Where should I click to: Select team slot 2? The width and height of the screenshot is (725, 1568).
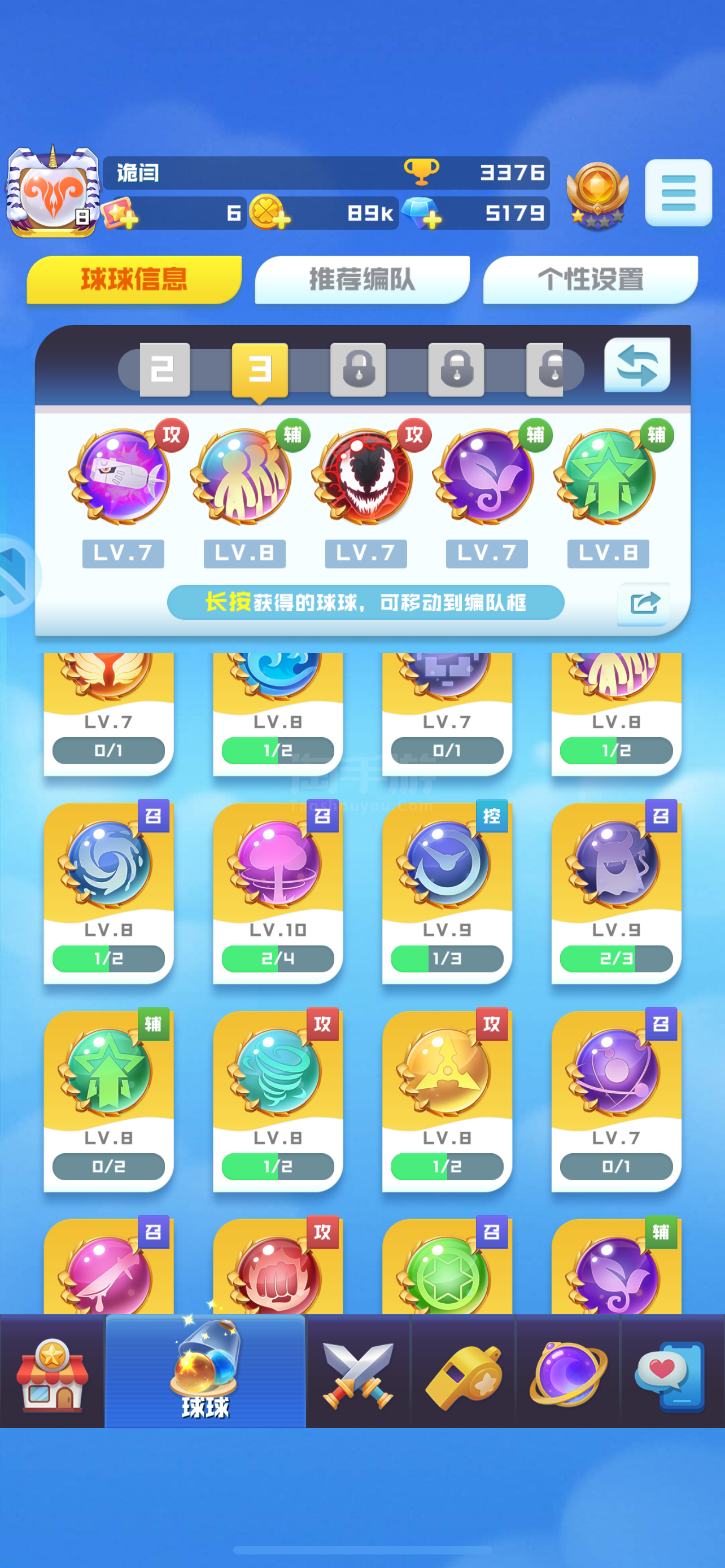coord(164,370)
